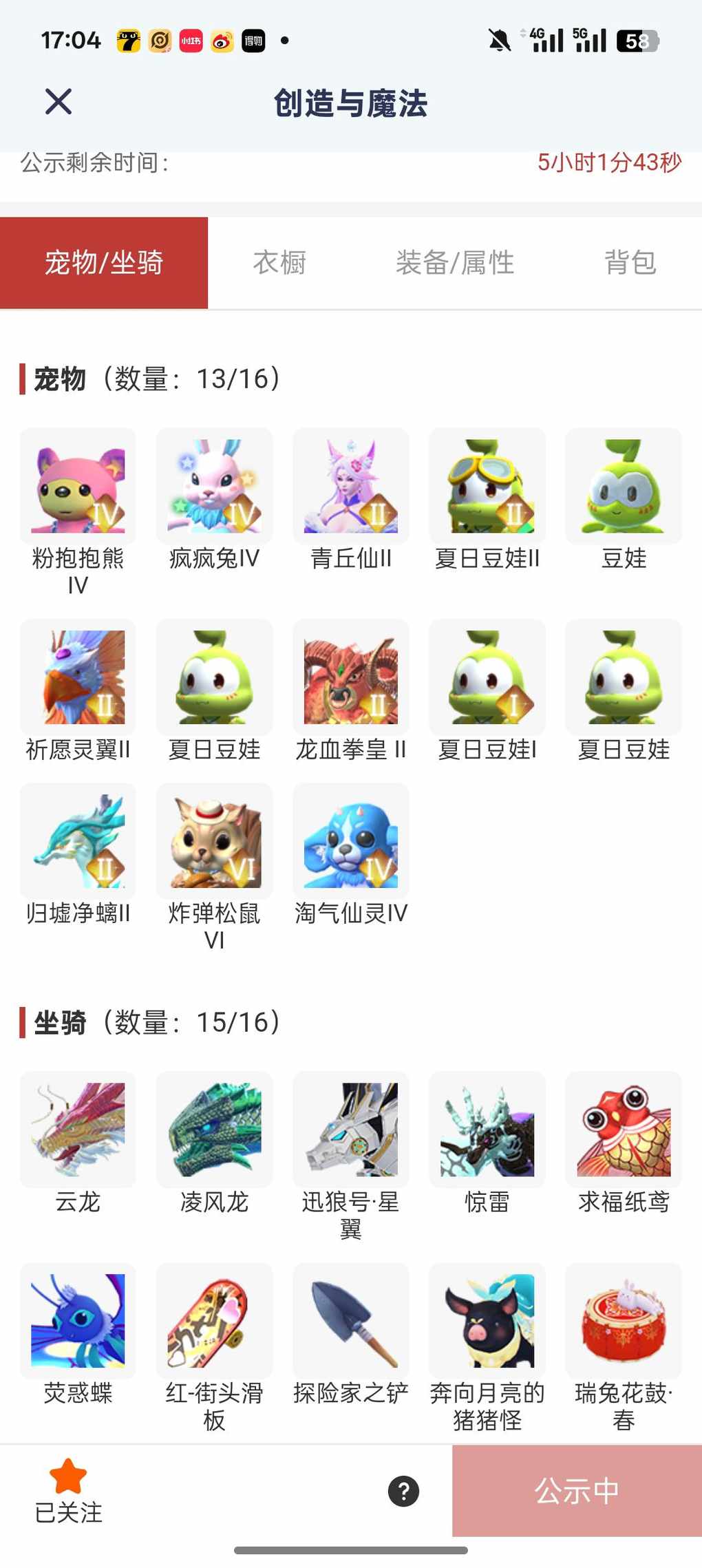Tap the 淘气仙灵IV pet

click(x=350, y=841)
